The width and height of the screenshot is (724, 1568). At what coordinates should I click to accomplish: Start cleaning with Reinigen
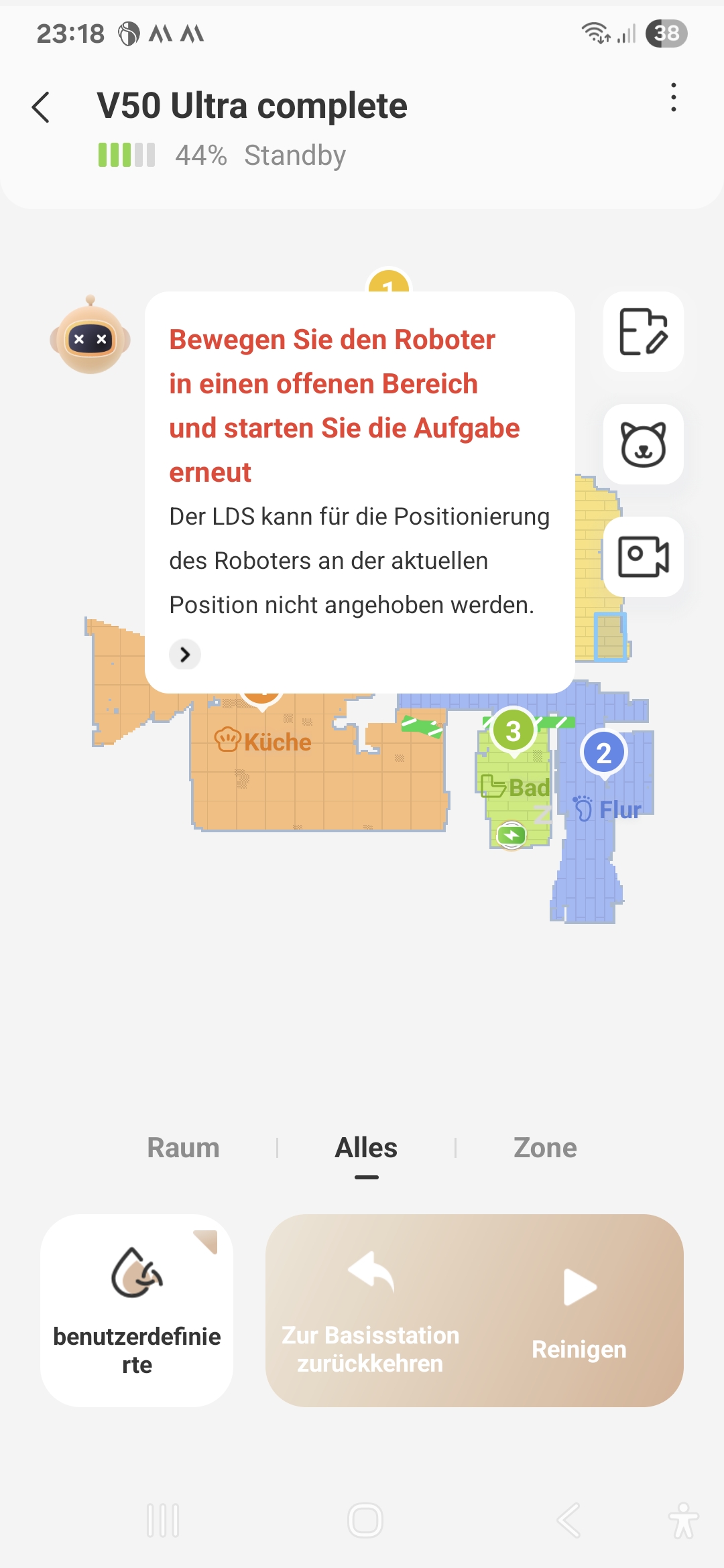[579, 1310]
